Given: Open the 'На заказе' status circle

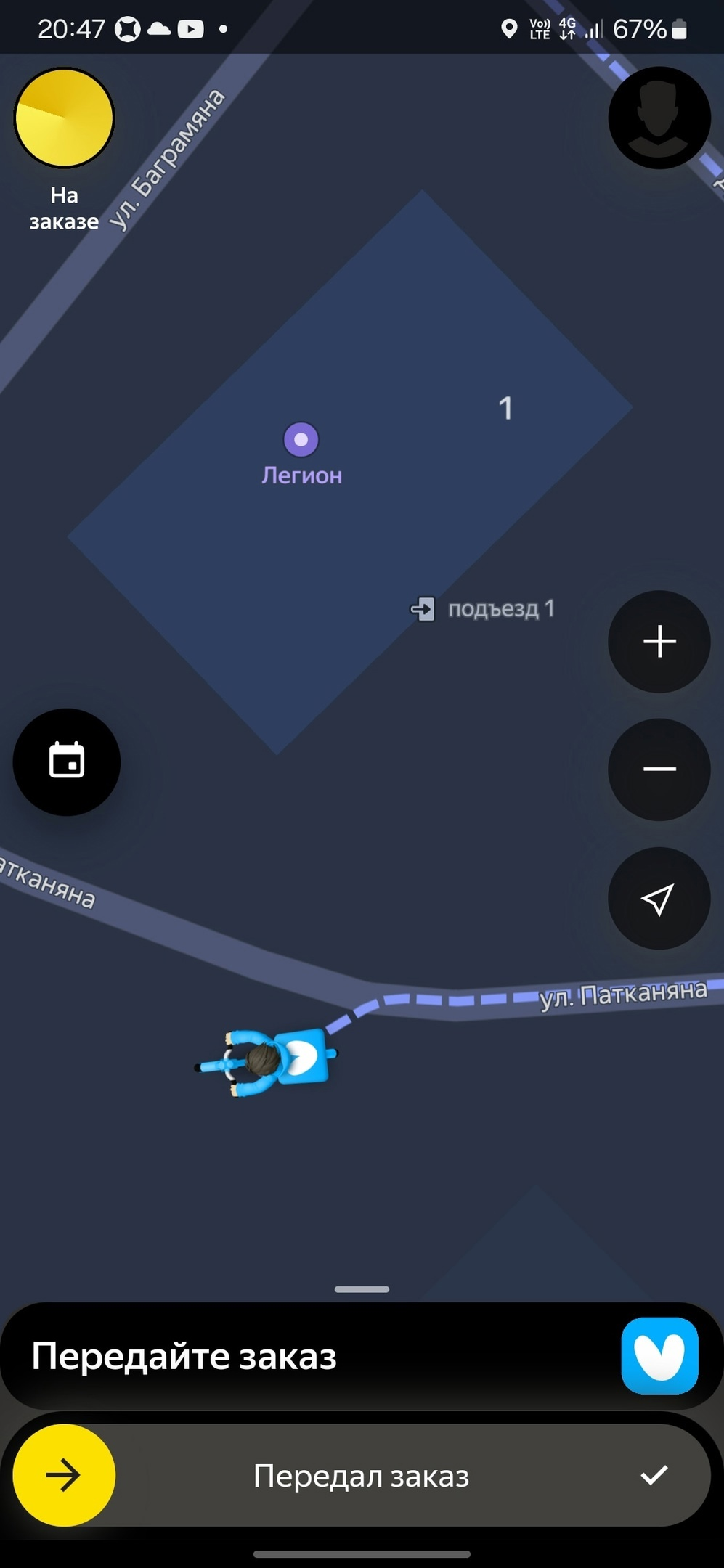Looking at the screenshot, I should coord(65,118).
